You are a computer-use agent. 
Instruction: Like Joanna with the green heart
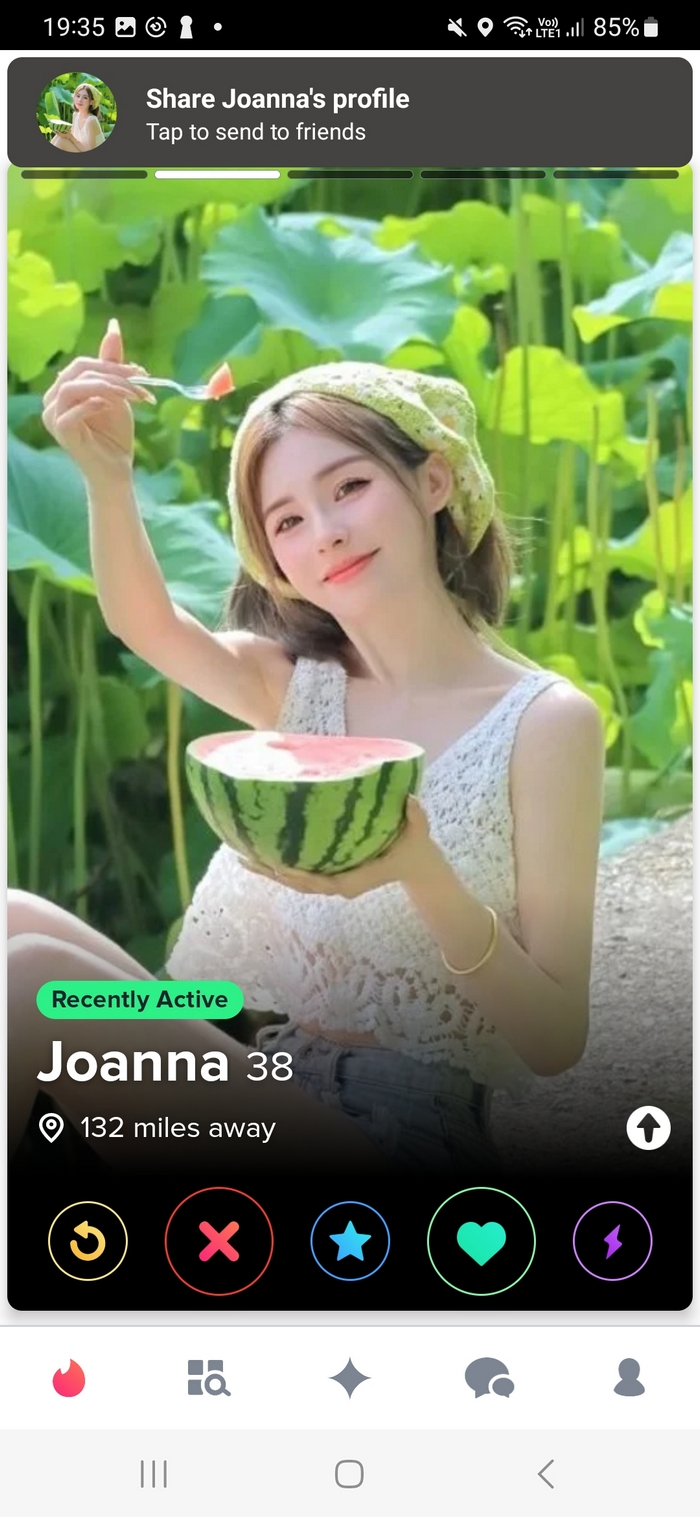(x=481, y=1242)
